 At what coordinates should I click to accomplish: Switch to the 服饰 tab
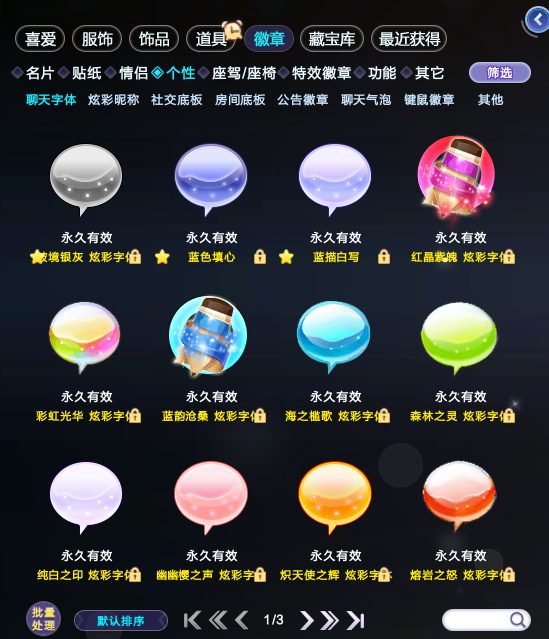97,39
